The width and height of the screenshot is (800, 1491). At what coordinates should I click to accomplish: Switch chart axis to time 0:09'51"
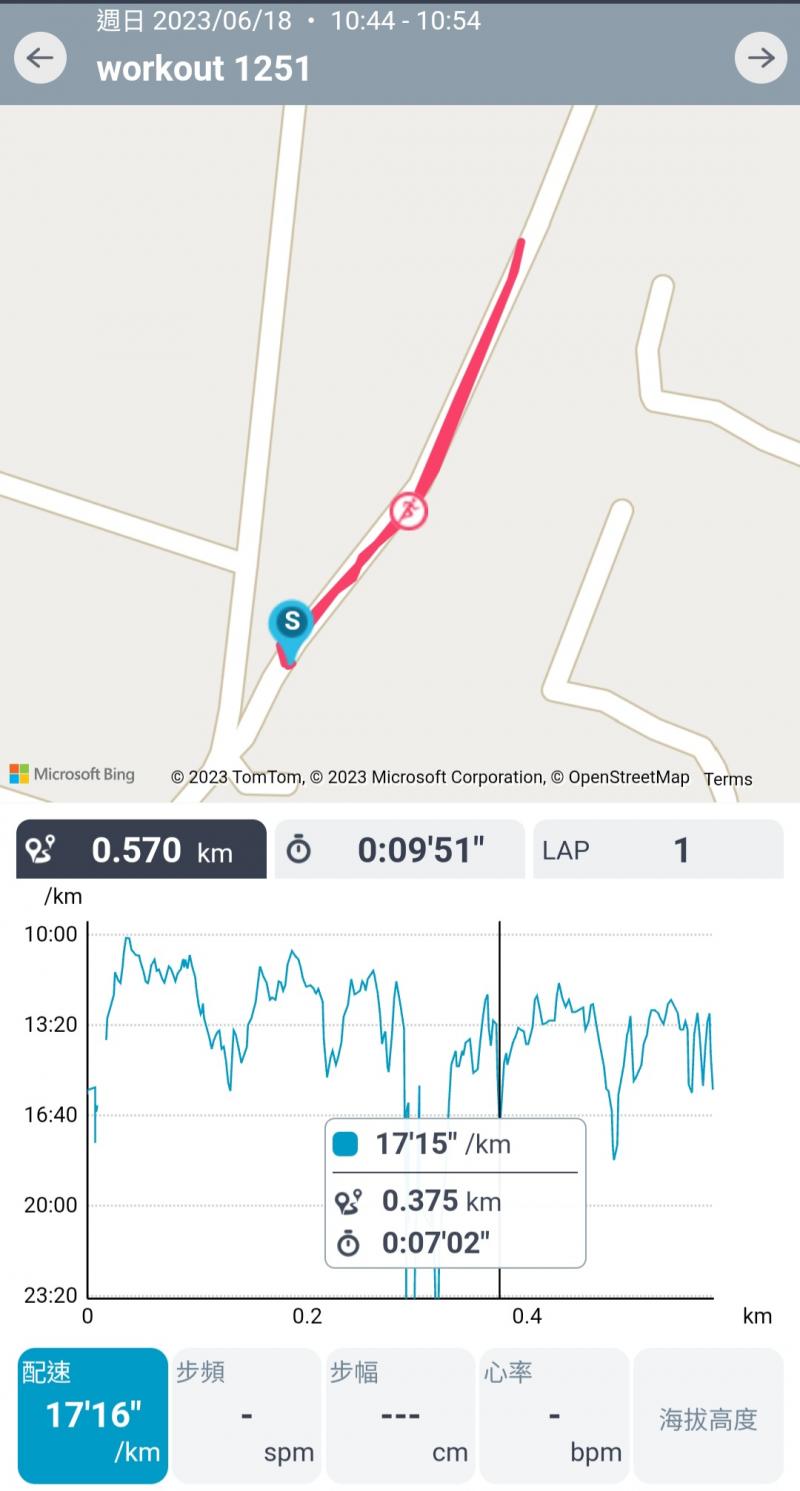tap(399, 850)
